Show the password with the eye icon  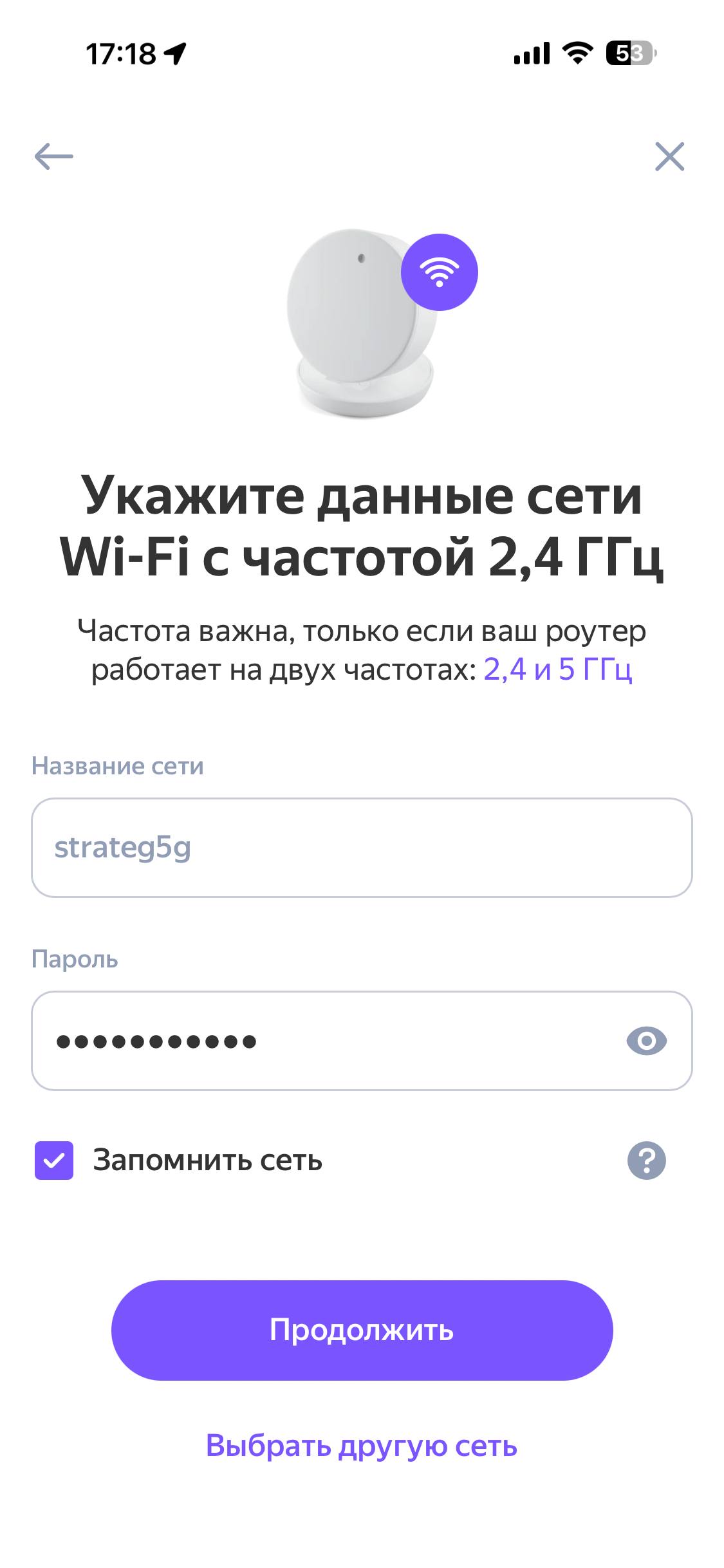point(646,1041)
